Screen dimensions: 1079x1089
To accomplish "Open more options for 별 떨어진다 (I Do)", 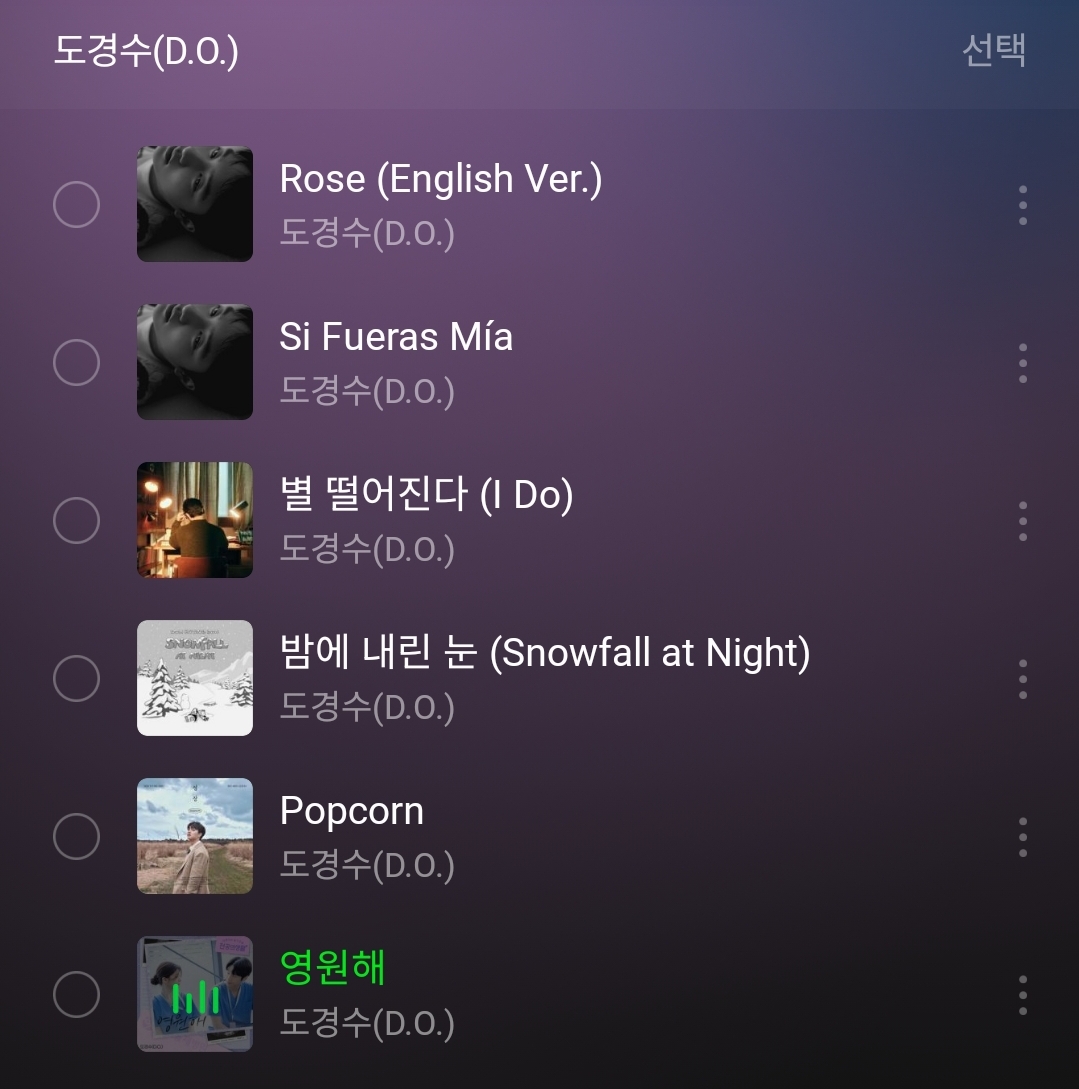I will tap(1022, 521).
